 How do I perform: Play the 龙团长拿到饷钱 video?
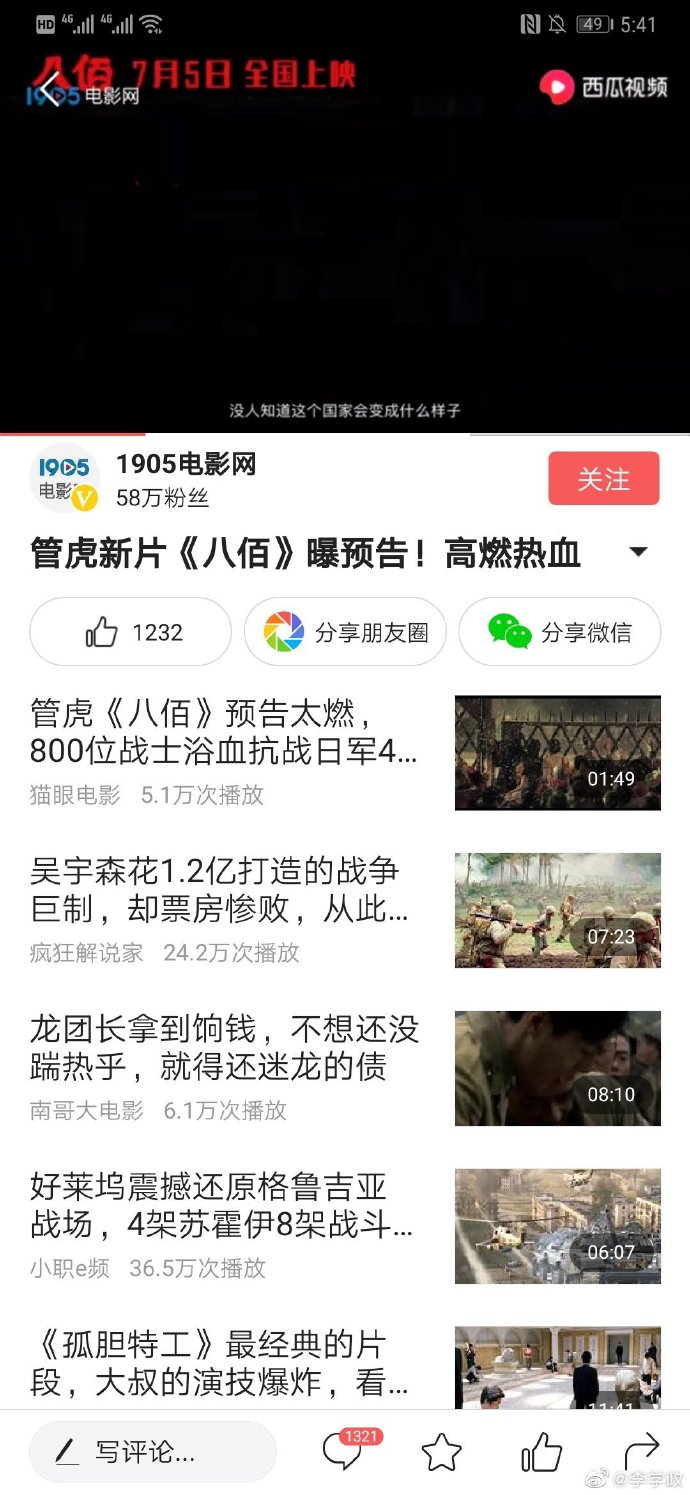click(224, 1047)
